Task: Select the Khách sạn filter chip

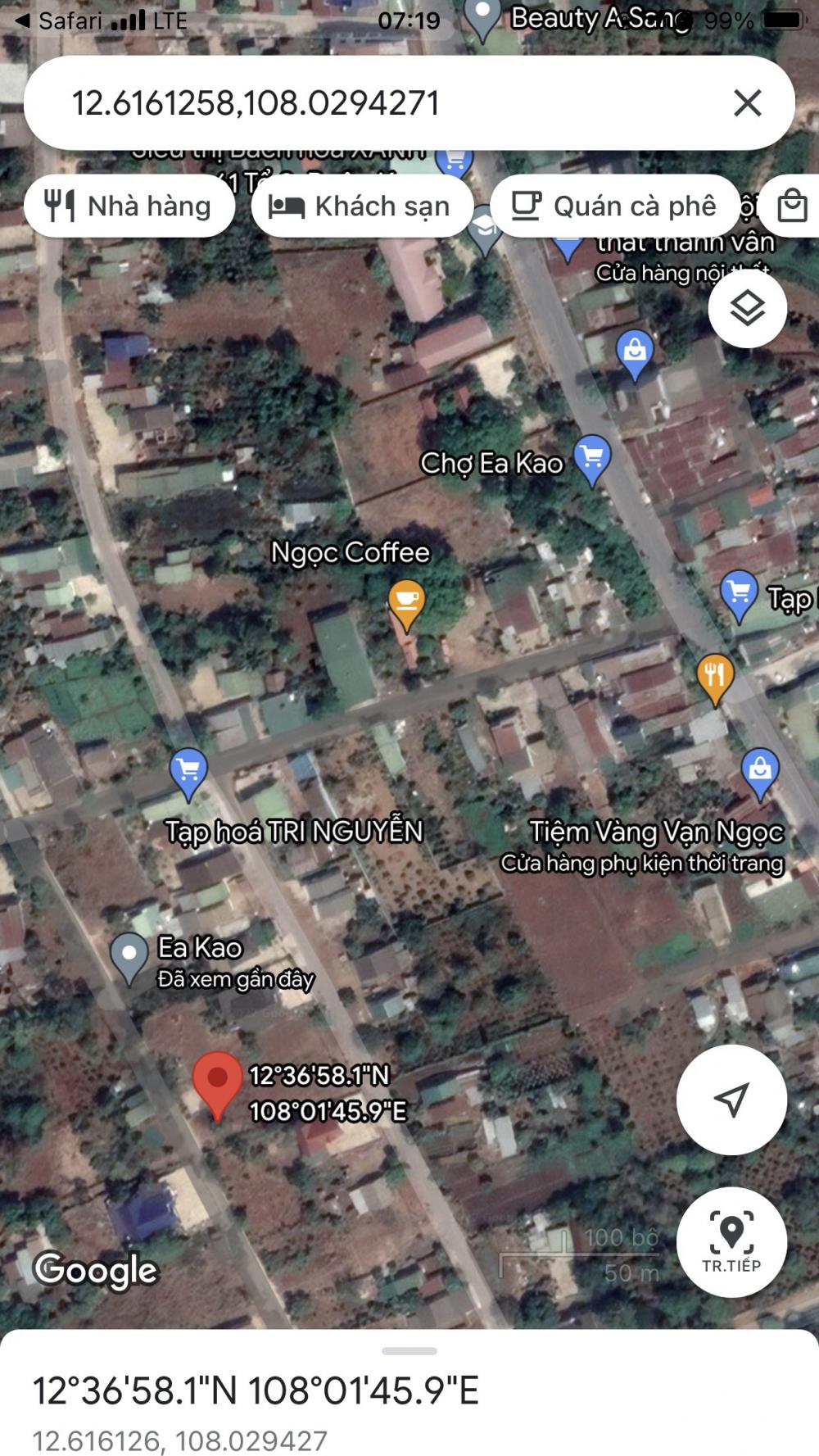Action: (362, 206)
